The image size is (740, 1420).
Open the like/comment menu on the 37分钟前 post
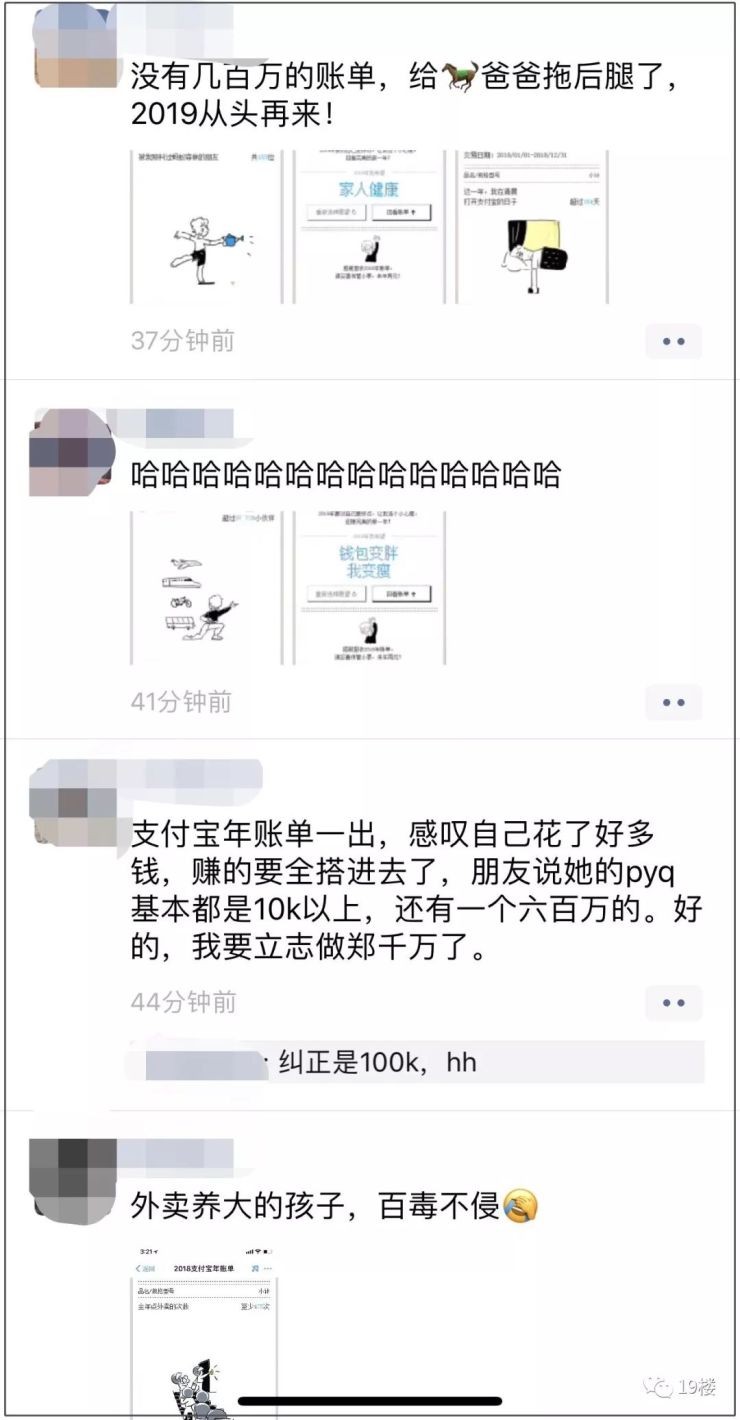pos(673,341)
